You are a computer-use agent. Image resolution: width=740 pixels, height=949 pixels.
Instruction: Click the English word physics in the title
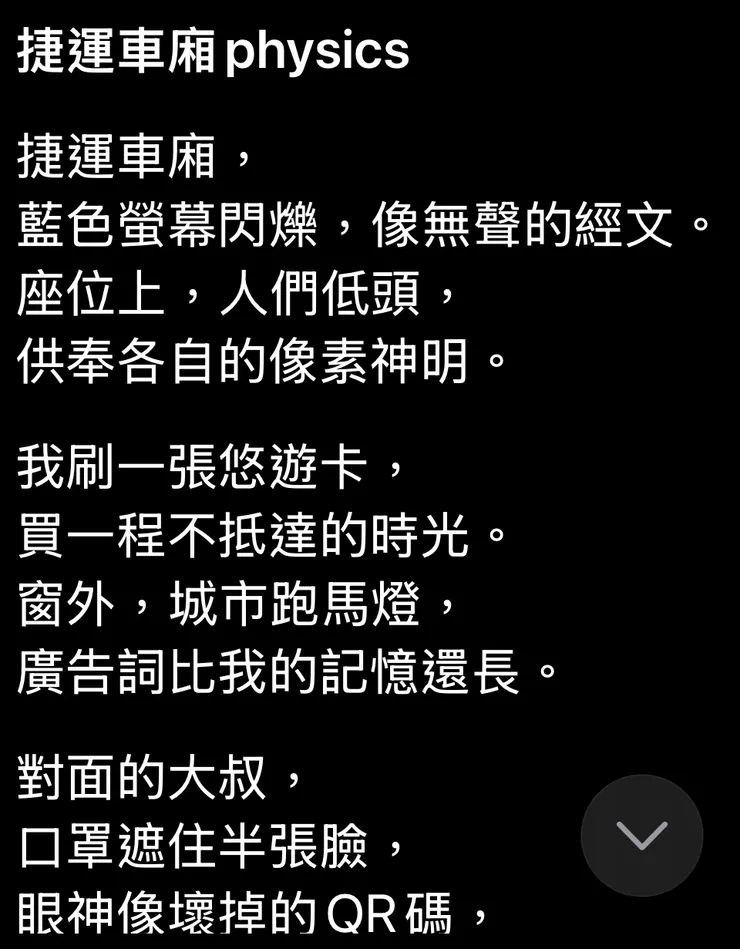[315, 52]
